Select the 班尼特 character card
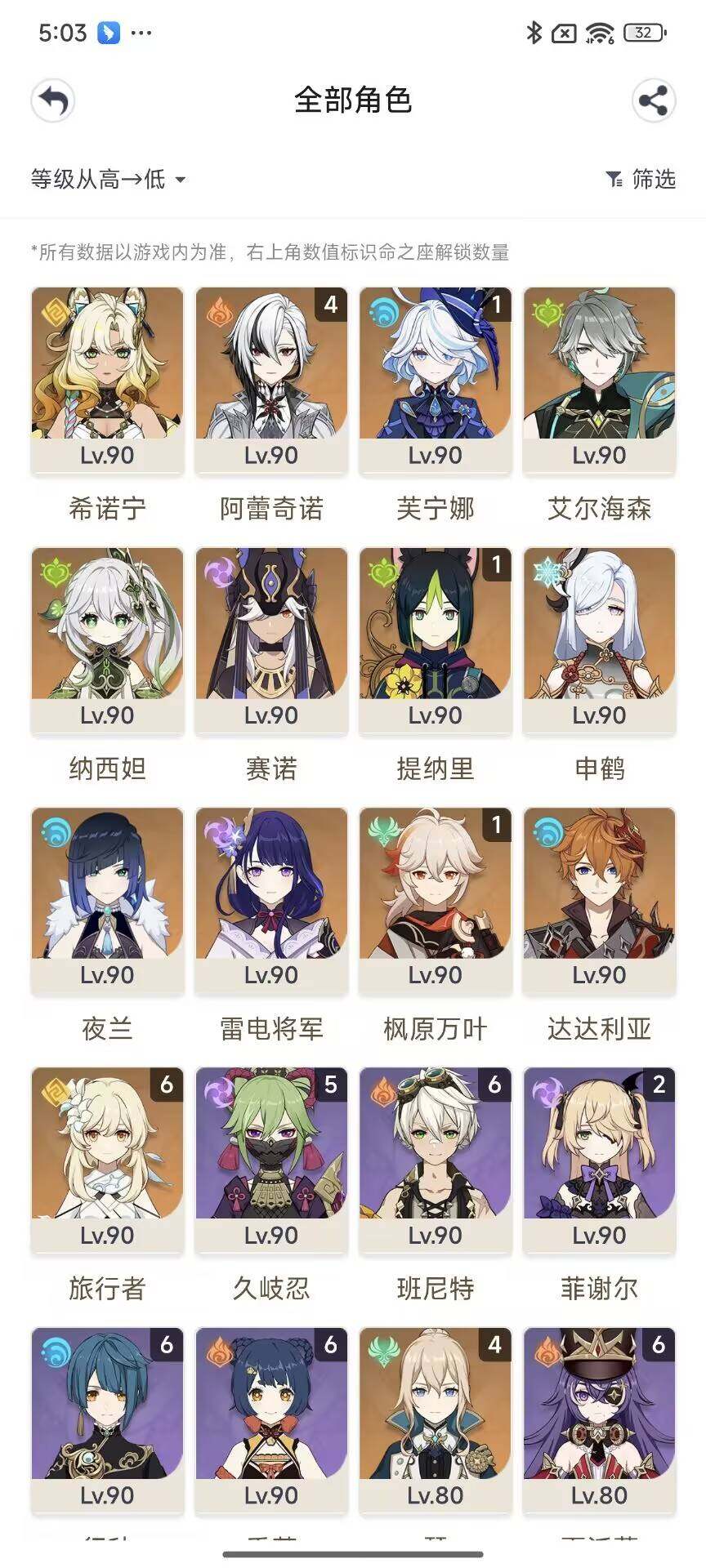The height and width of the screenshot is (1568, 706). pyautogui.click(x=436, y=1160)
